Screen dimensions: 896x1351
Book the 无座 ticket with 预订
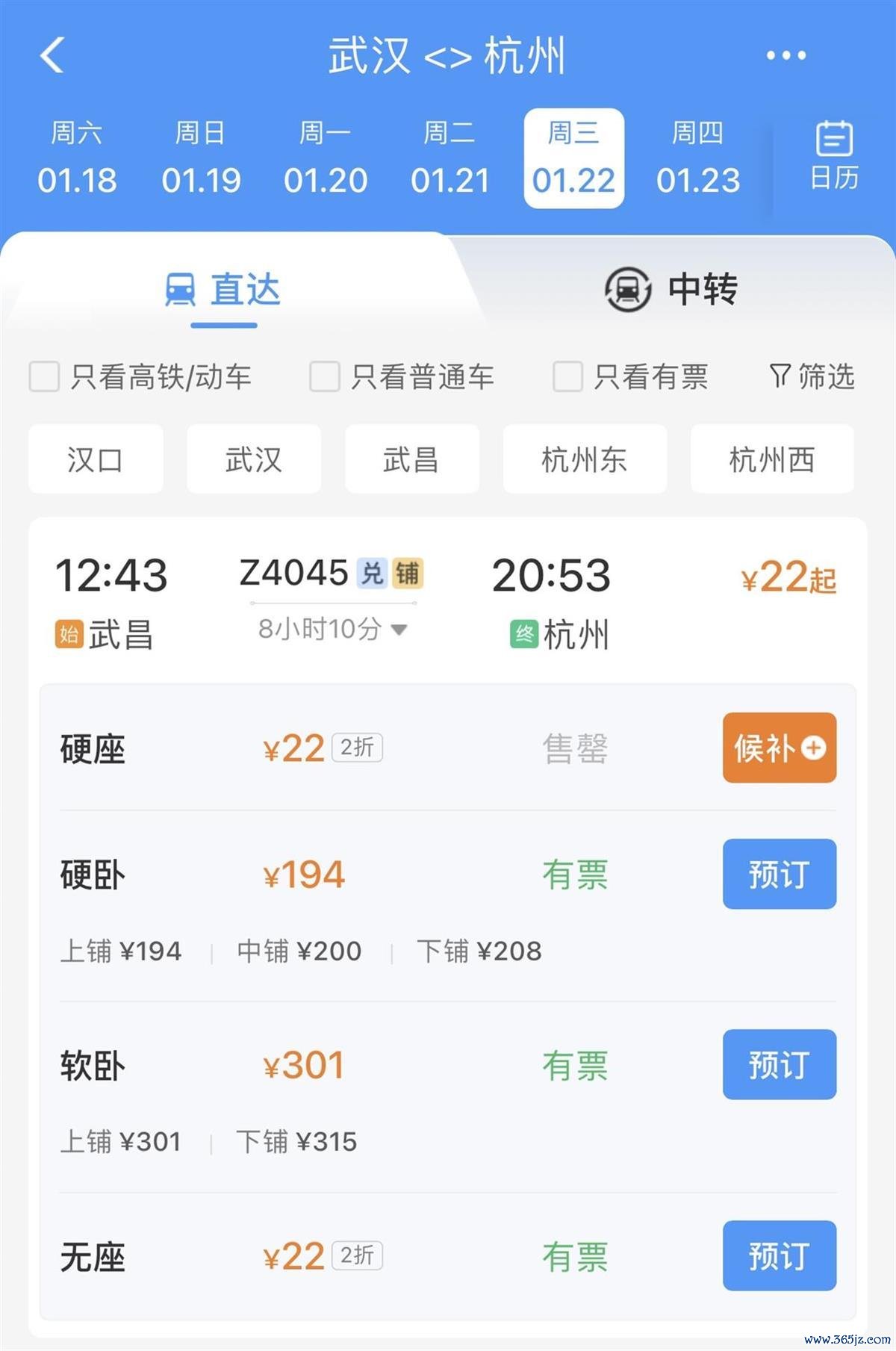tap(779, 1255)
